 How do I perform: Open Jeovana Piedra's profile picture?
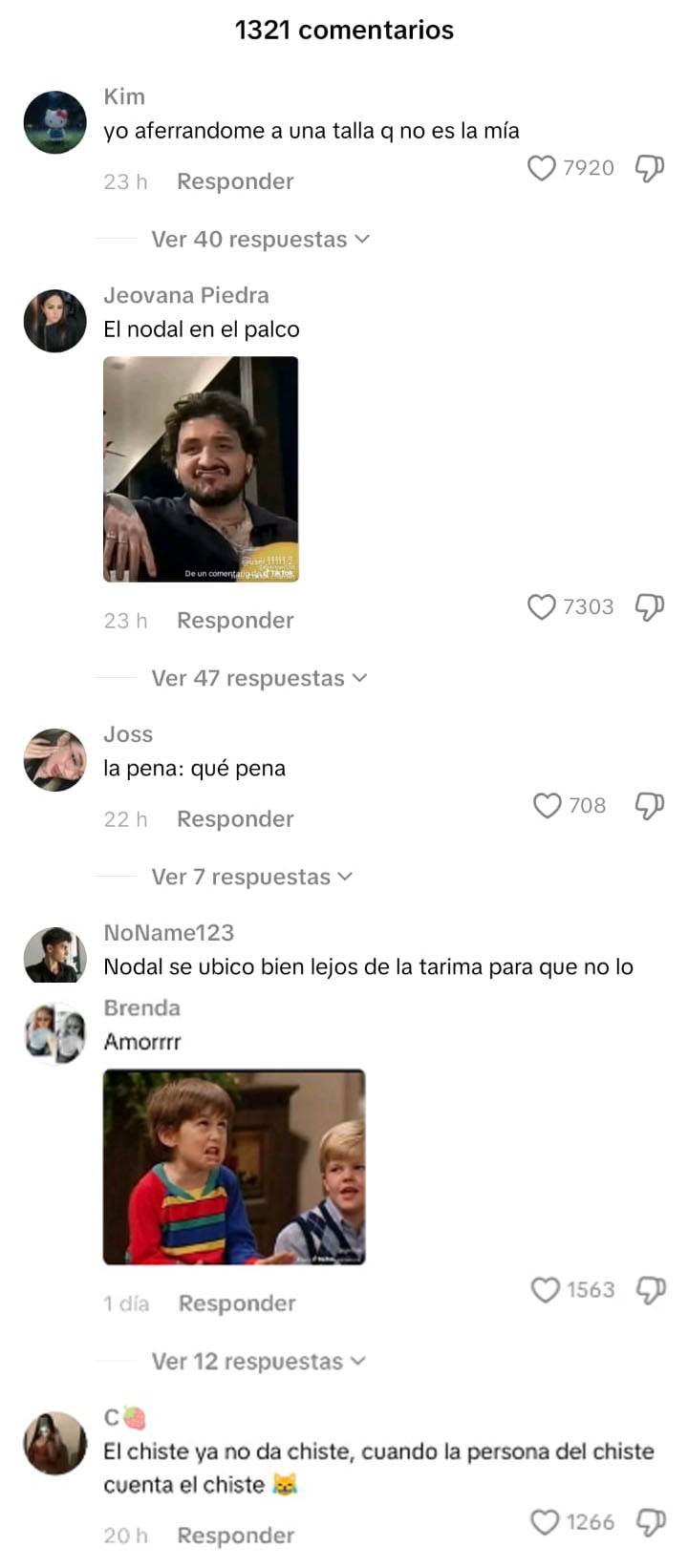tap(55, 321)
